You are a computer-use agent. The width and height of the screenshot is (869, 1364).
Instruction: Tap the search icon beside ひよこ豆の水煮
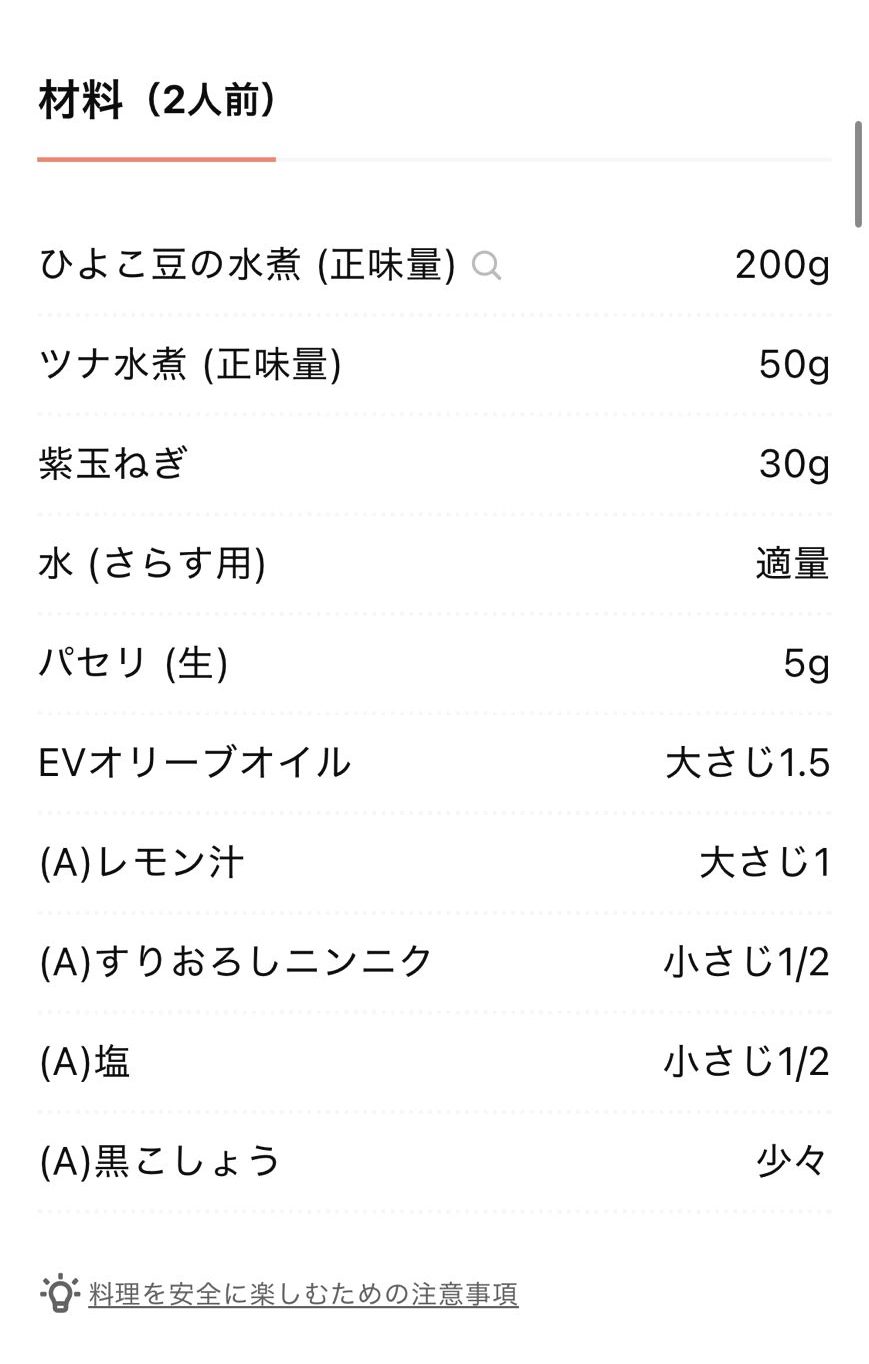tap(486, 266)
